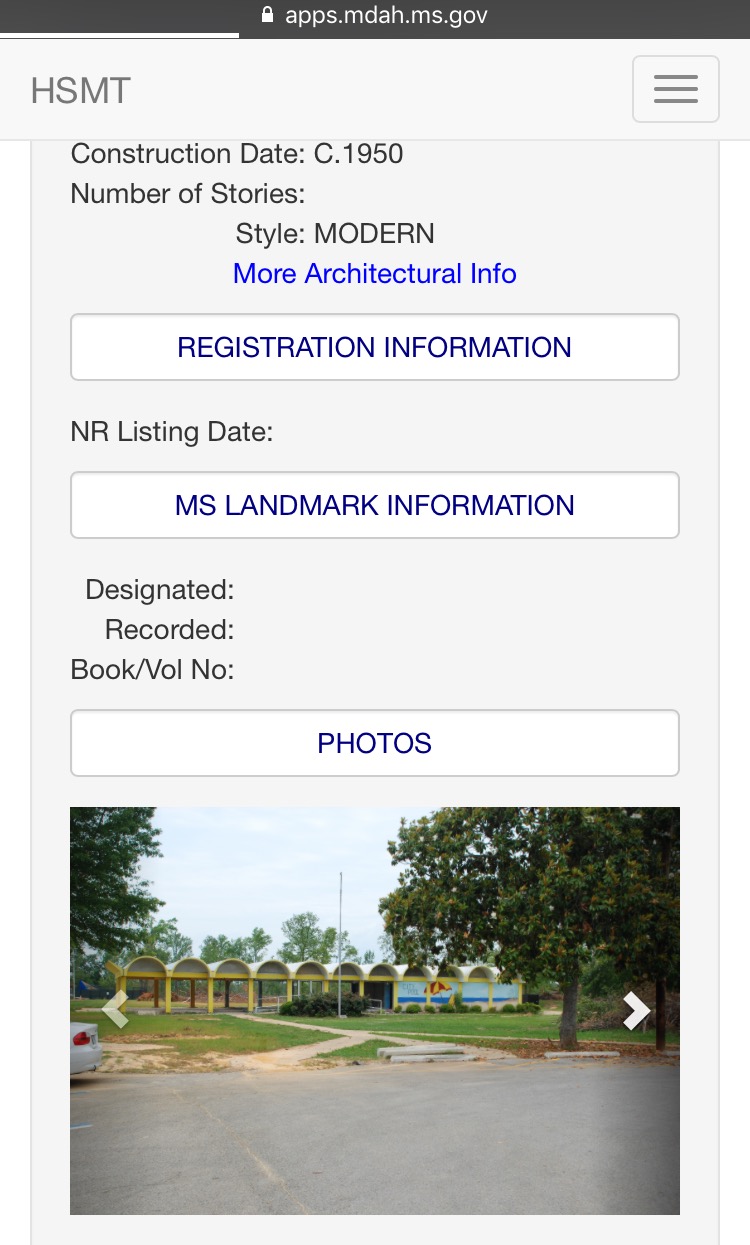Open the hamburger navigation menu
Image resolution: width=750 pixels, height=1245 pixels.
[x=675, y=89]
